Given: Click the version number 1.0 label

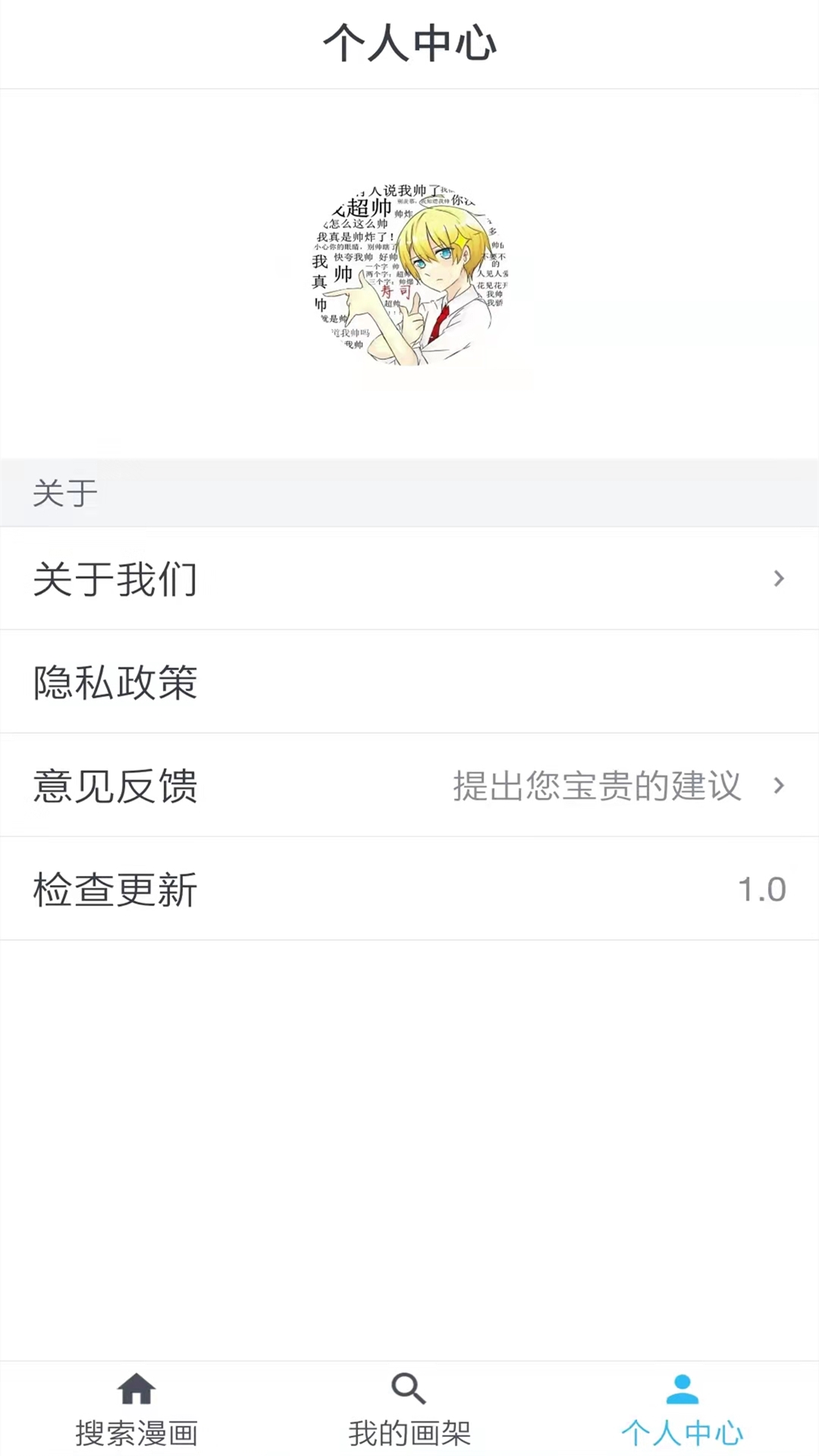Looking at the screenshot, I should click(x=762, y=890).
